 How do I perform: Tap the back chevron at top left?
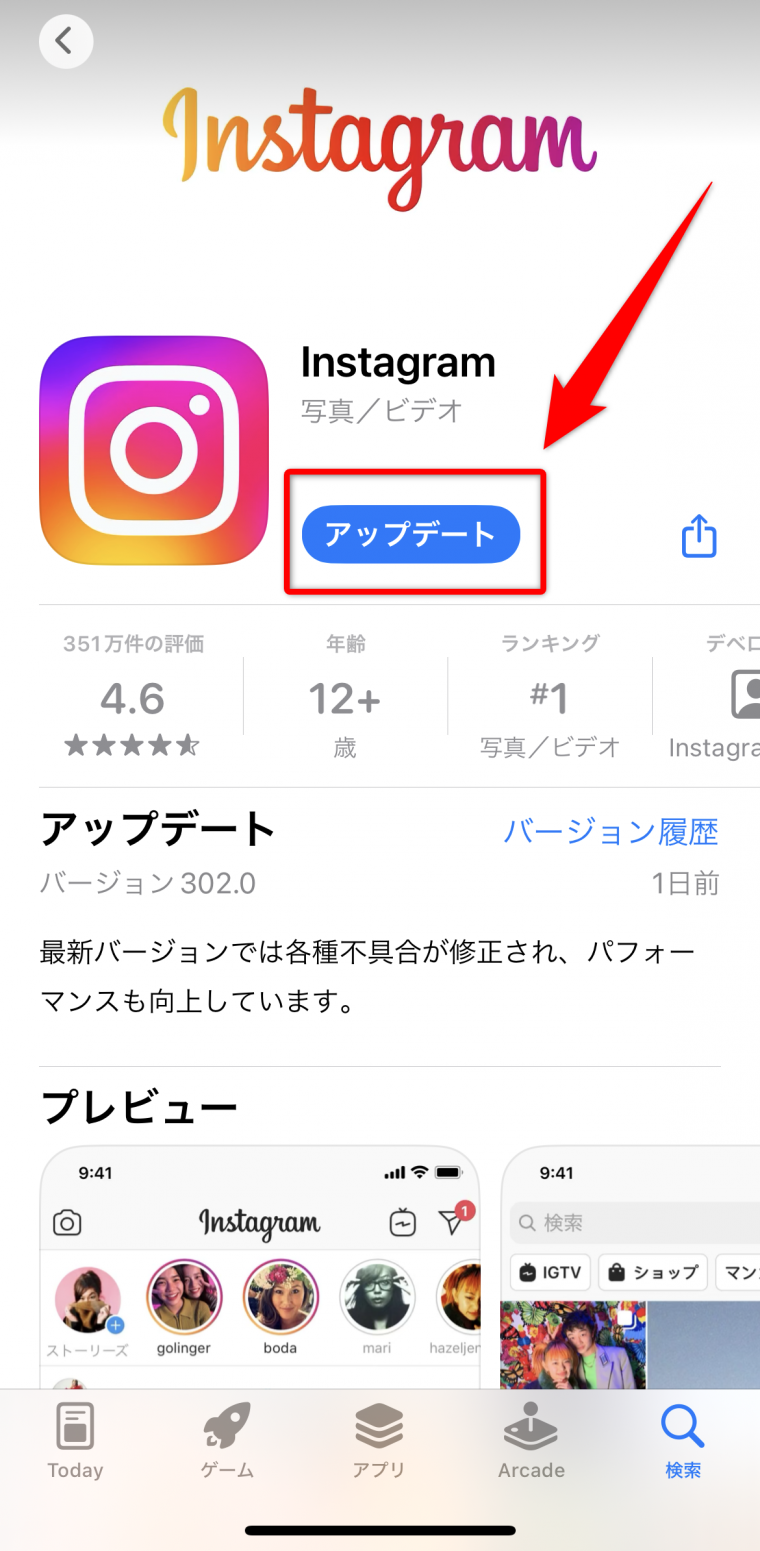65,41
